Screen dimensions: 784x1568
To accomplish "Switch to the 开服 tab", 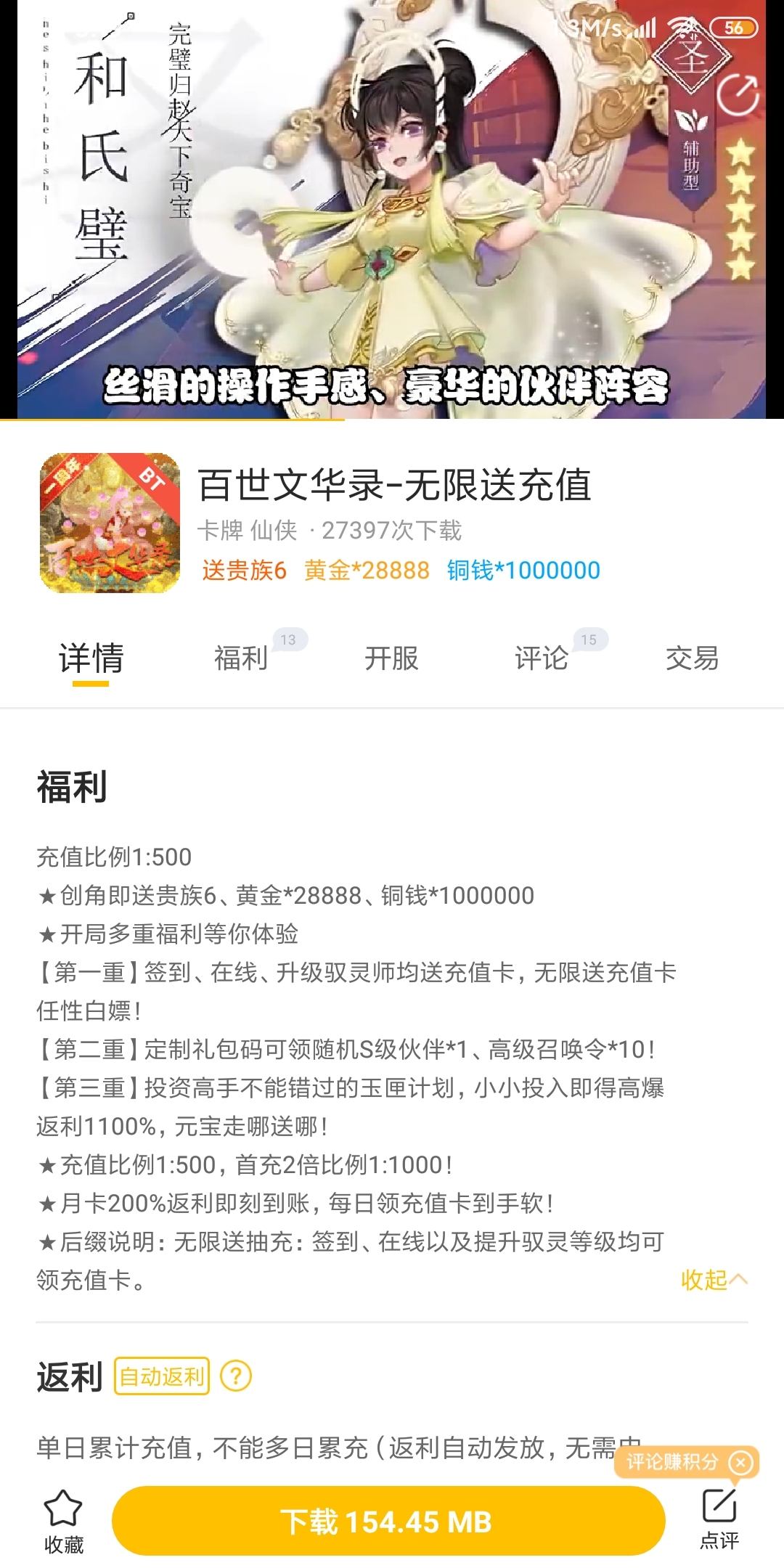I will [x=391, y=658].
